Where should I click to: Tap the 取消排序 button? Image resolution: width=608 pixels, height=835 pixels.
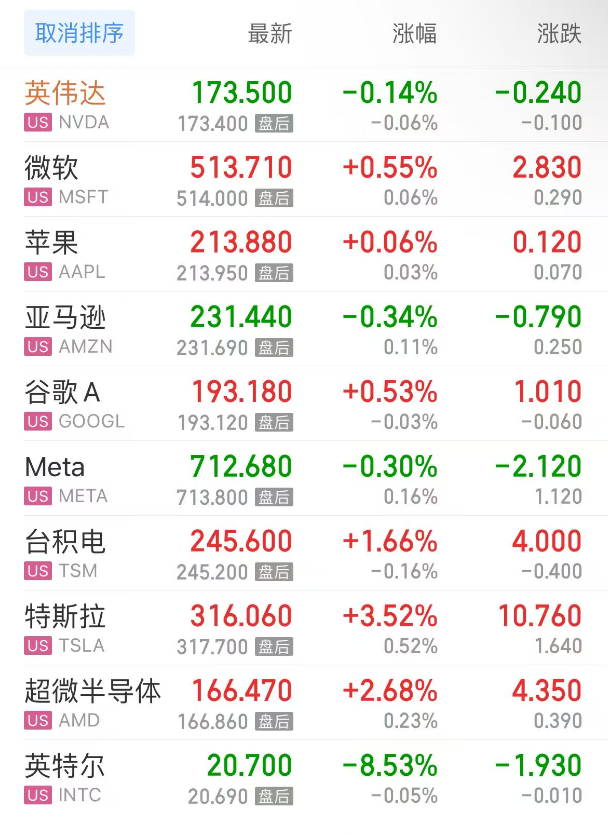(79, 33)
